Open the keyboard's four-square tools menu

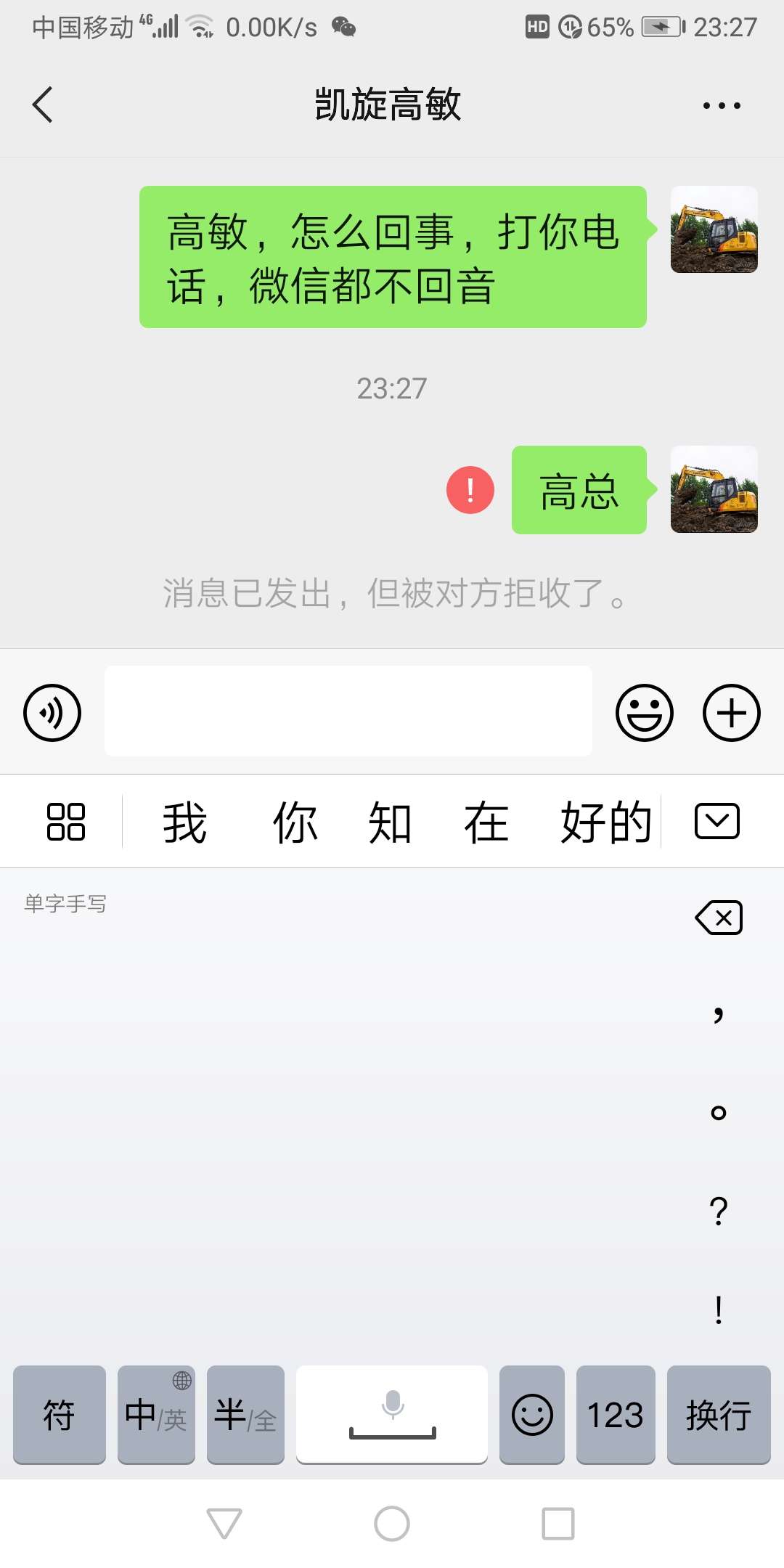(x=66, y=822)
